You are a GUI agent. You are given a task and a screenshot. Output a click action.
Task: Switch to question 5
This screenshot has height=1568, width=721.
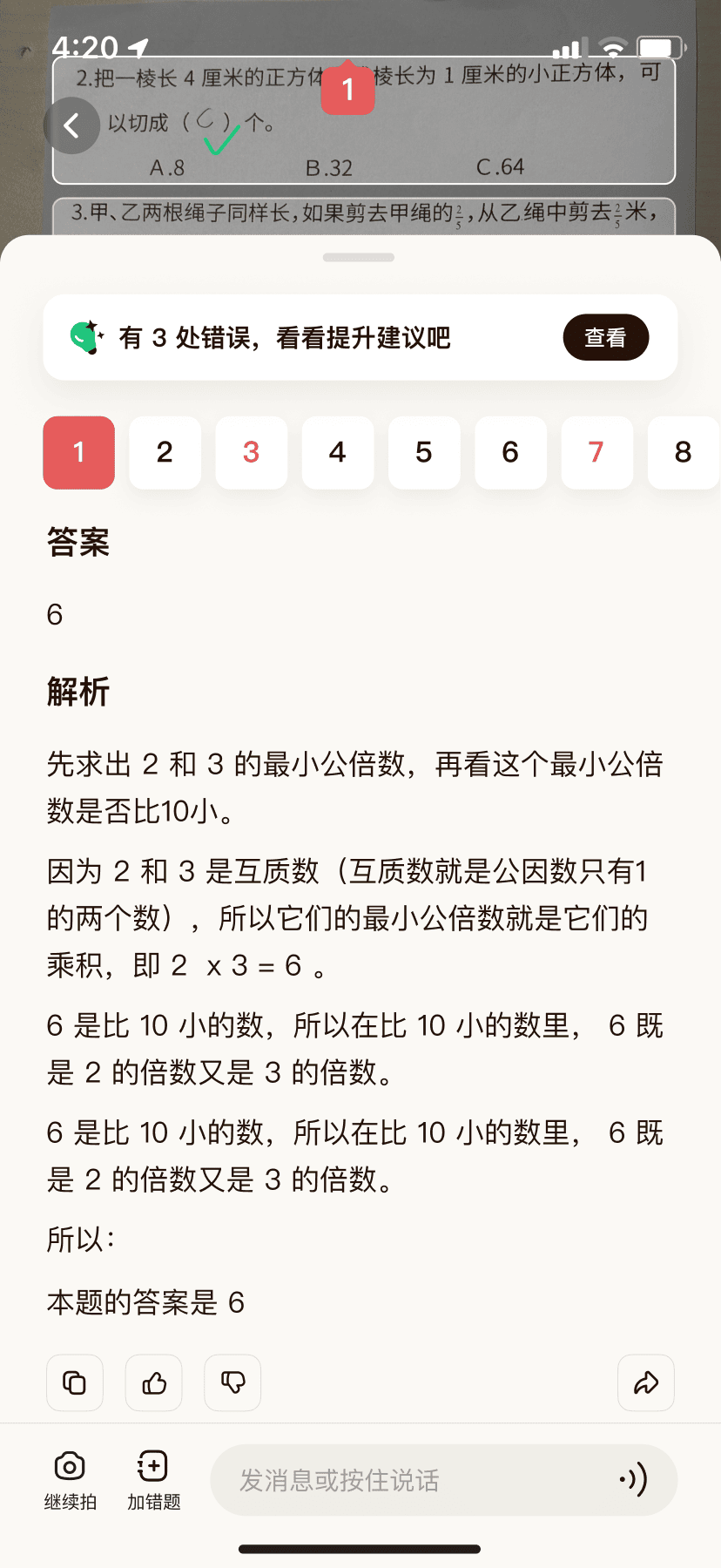click(424, 452)
